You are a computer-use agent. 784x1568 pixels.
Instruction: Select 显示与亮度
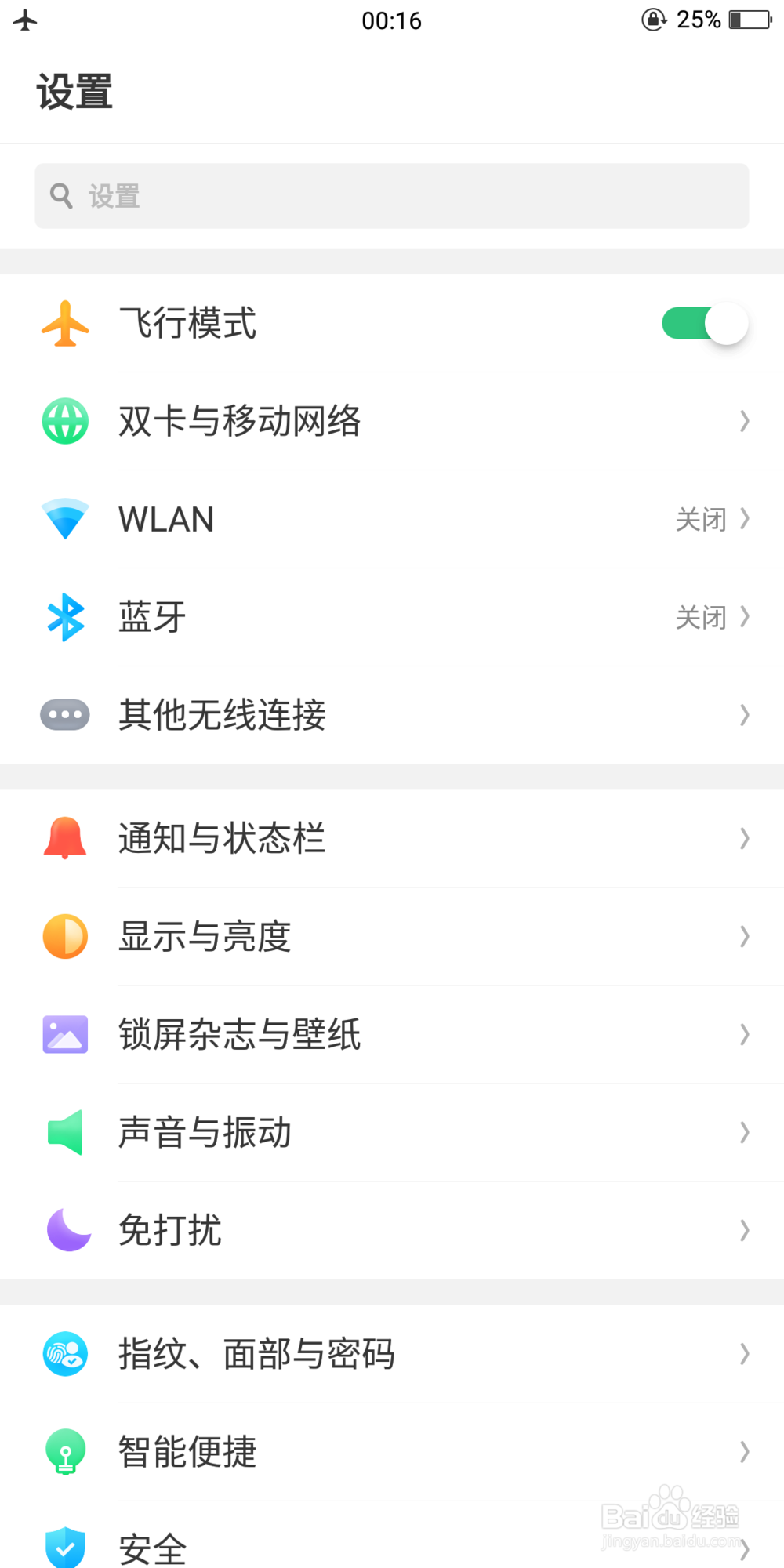click(392, 936)
